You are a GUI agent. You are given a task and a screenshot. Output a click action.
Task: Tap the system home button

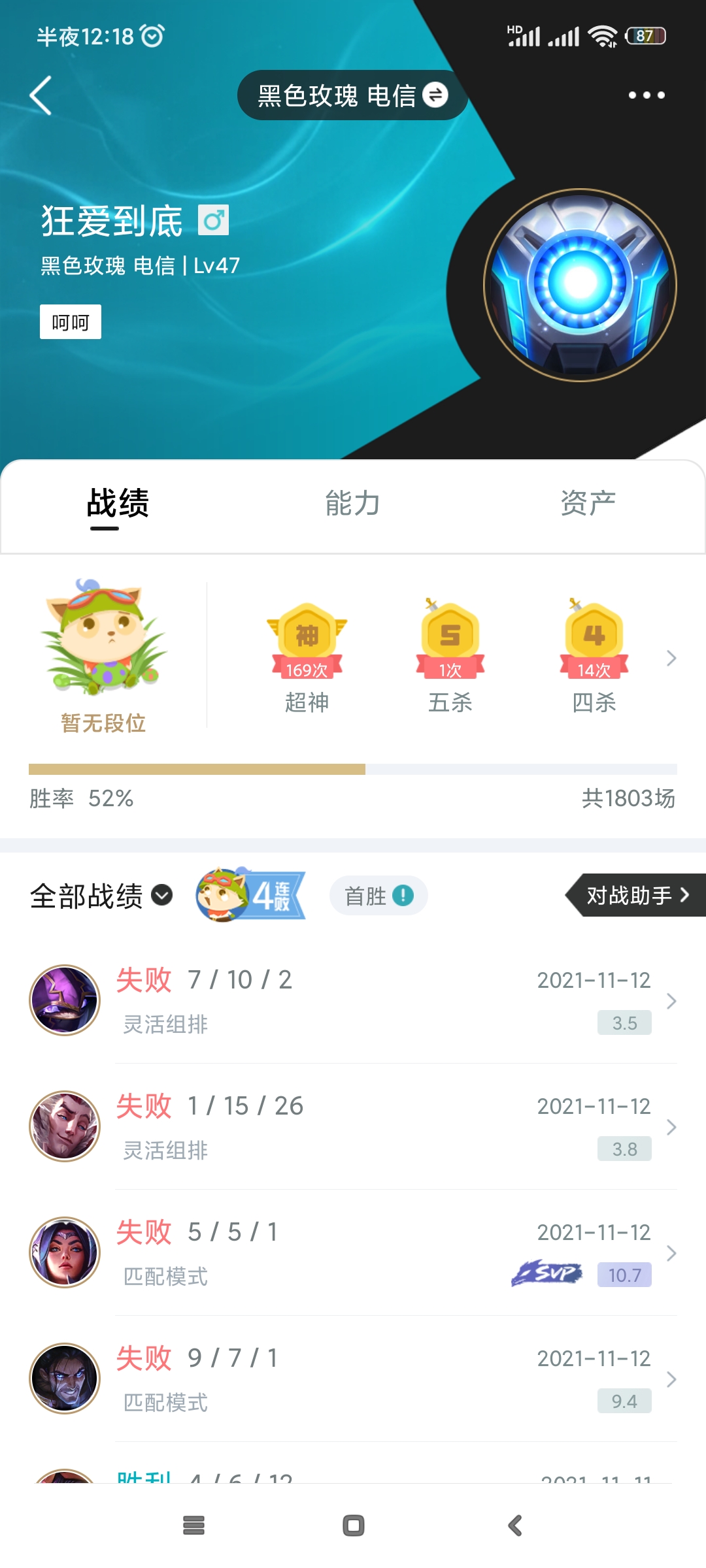pyautogui.click(x=354, y=1526)
